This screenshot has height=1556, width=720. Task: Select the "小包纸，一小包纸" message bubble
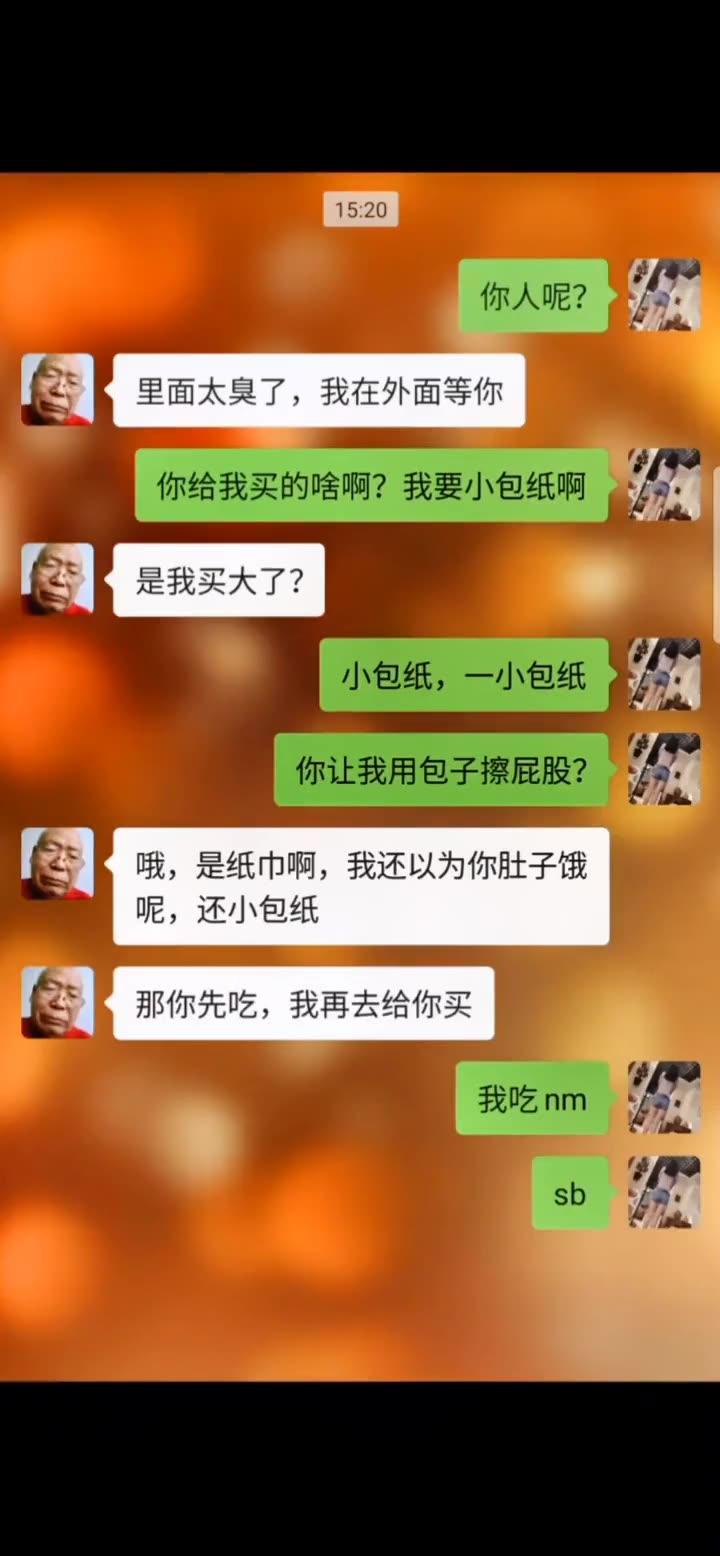click(x=464, y=675)
